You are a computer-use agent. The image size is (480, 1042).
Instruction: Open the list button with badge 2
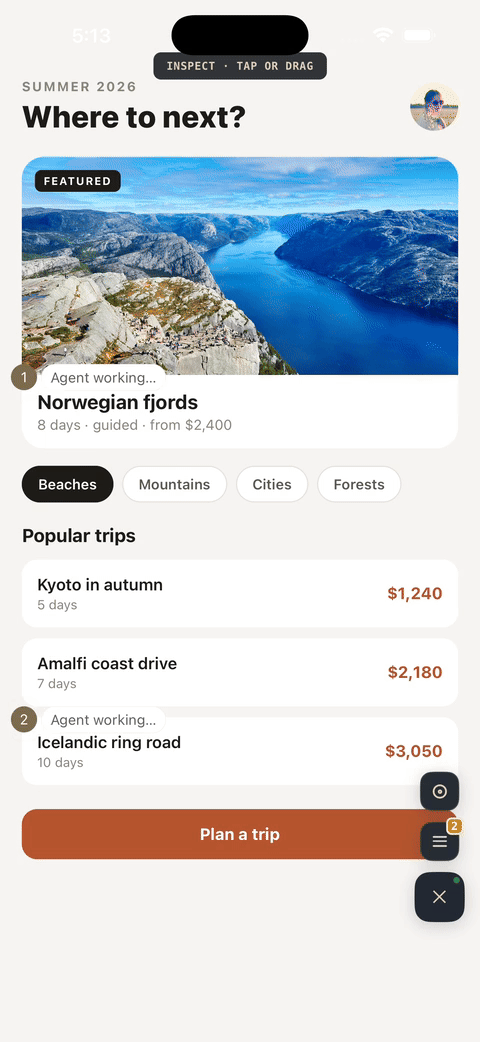point(439,841)
